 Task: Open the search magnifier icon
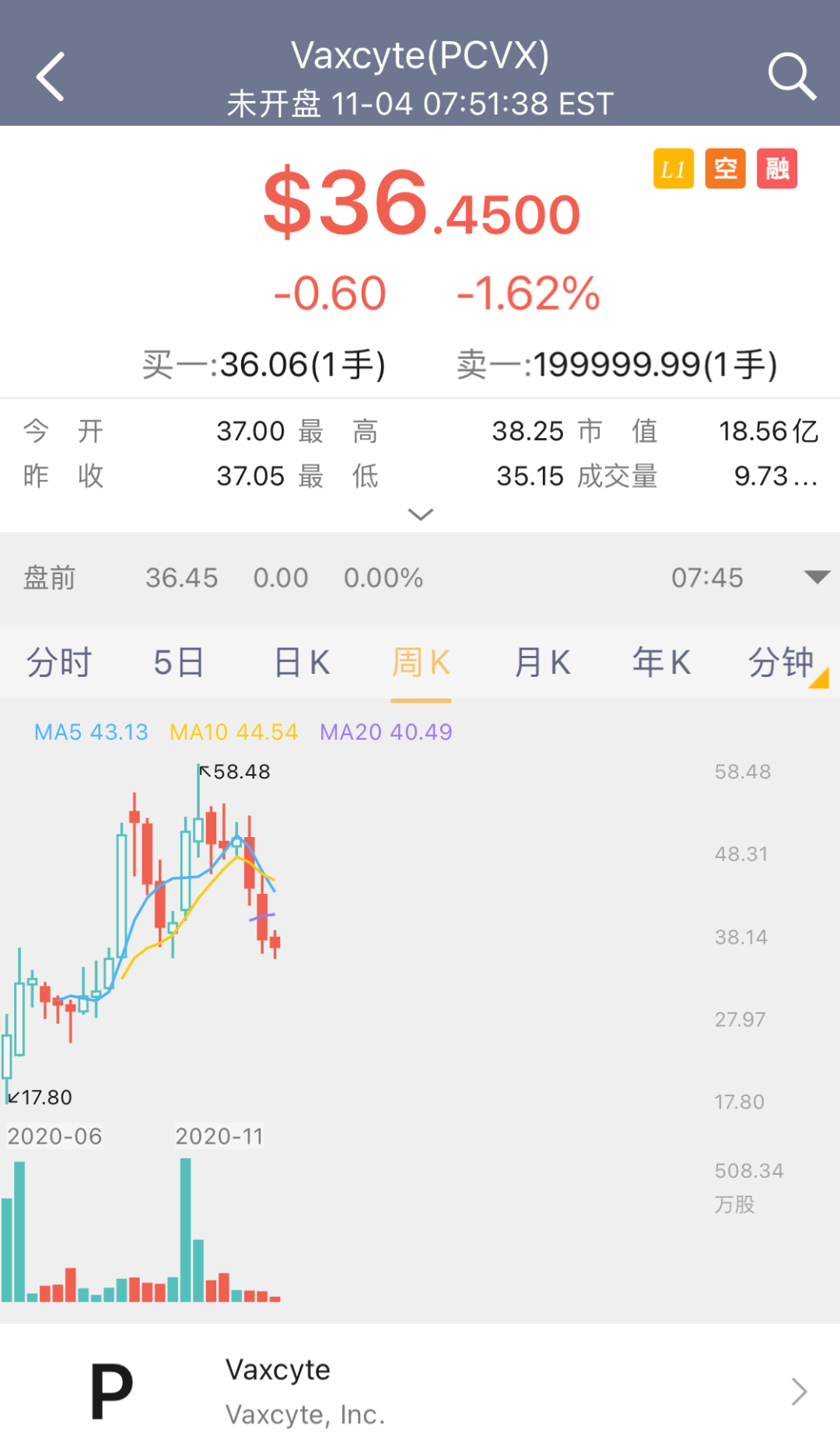click(x=791, y=77)
